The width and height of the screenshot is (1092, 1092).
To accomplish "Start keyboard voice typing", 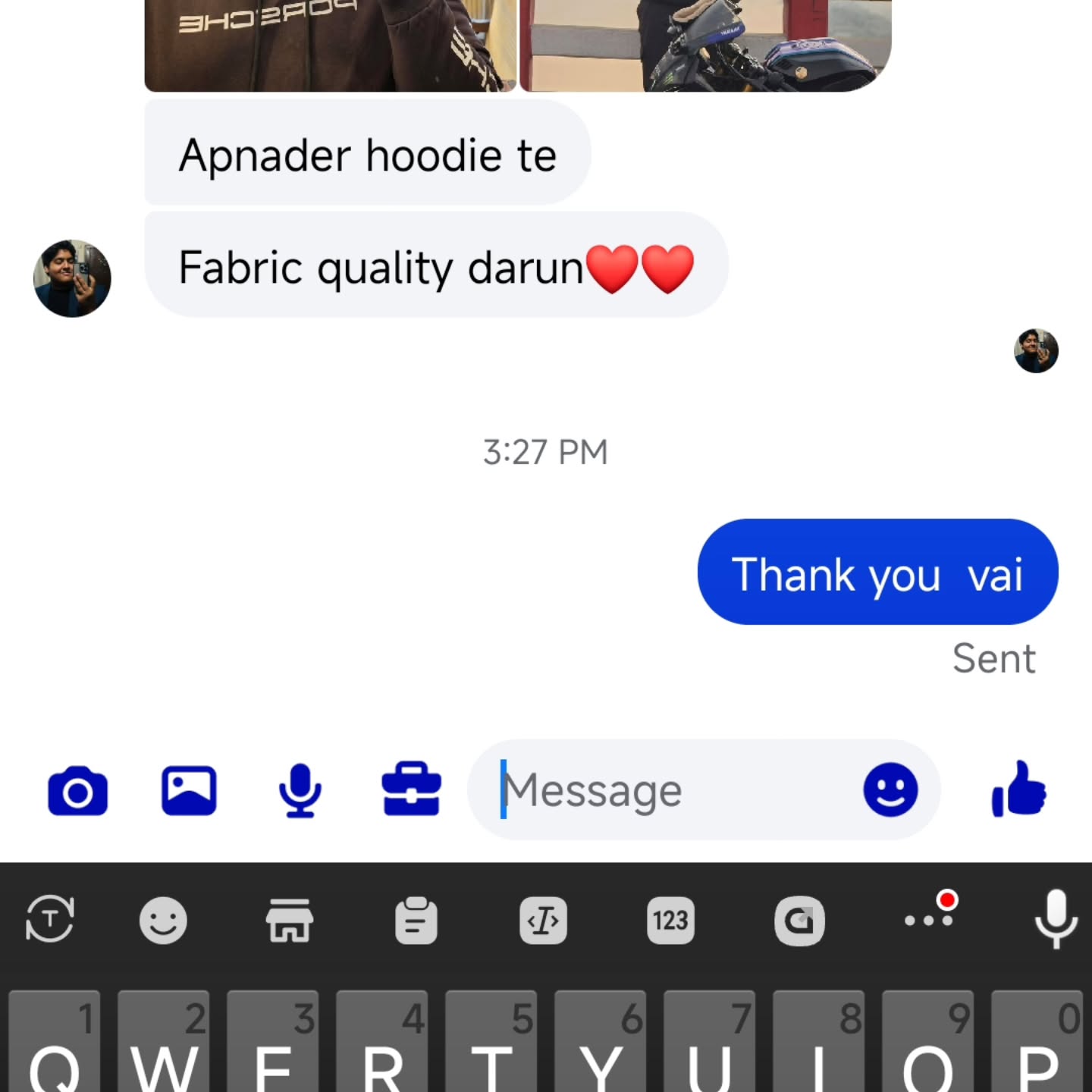I will (1056, 919).
